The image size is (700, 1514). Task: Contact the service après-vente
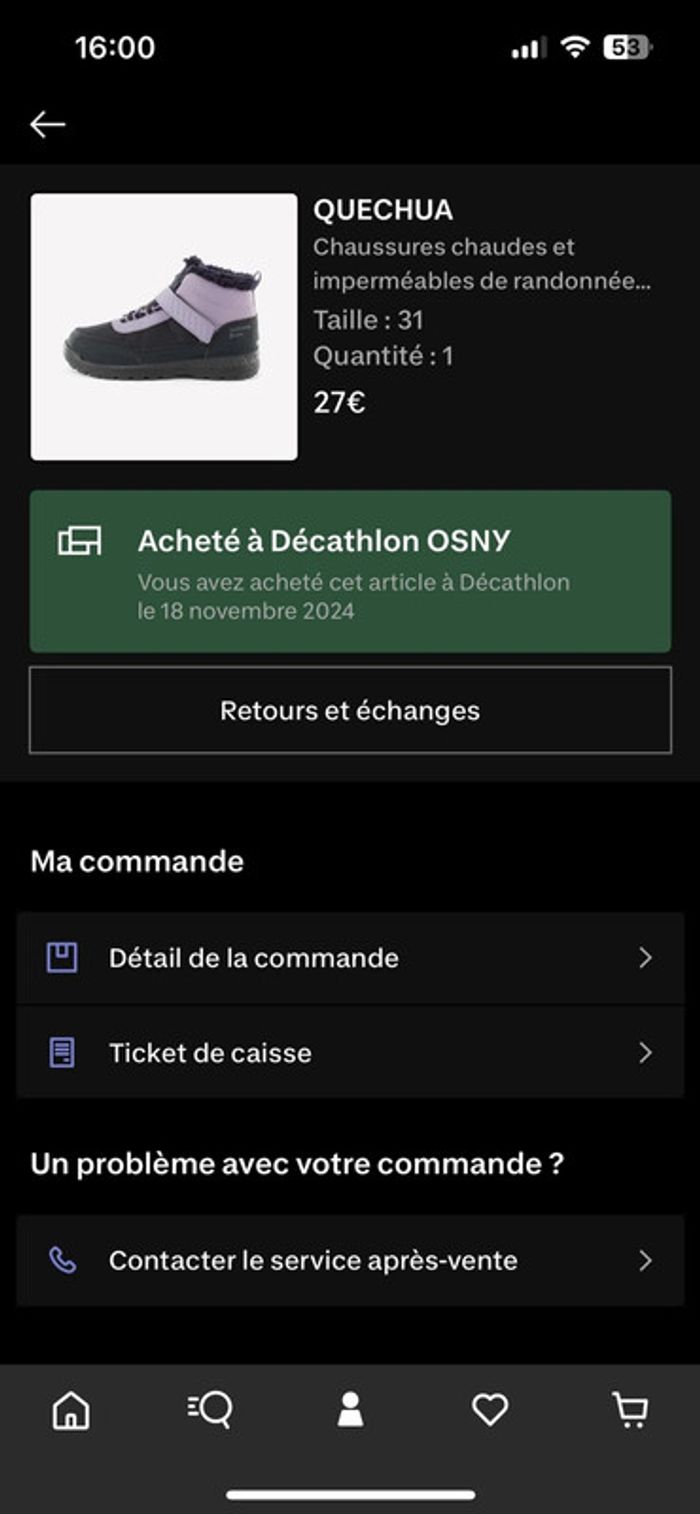pyautogui.click(x=350, y=1260)
